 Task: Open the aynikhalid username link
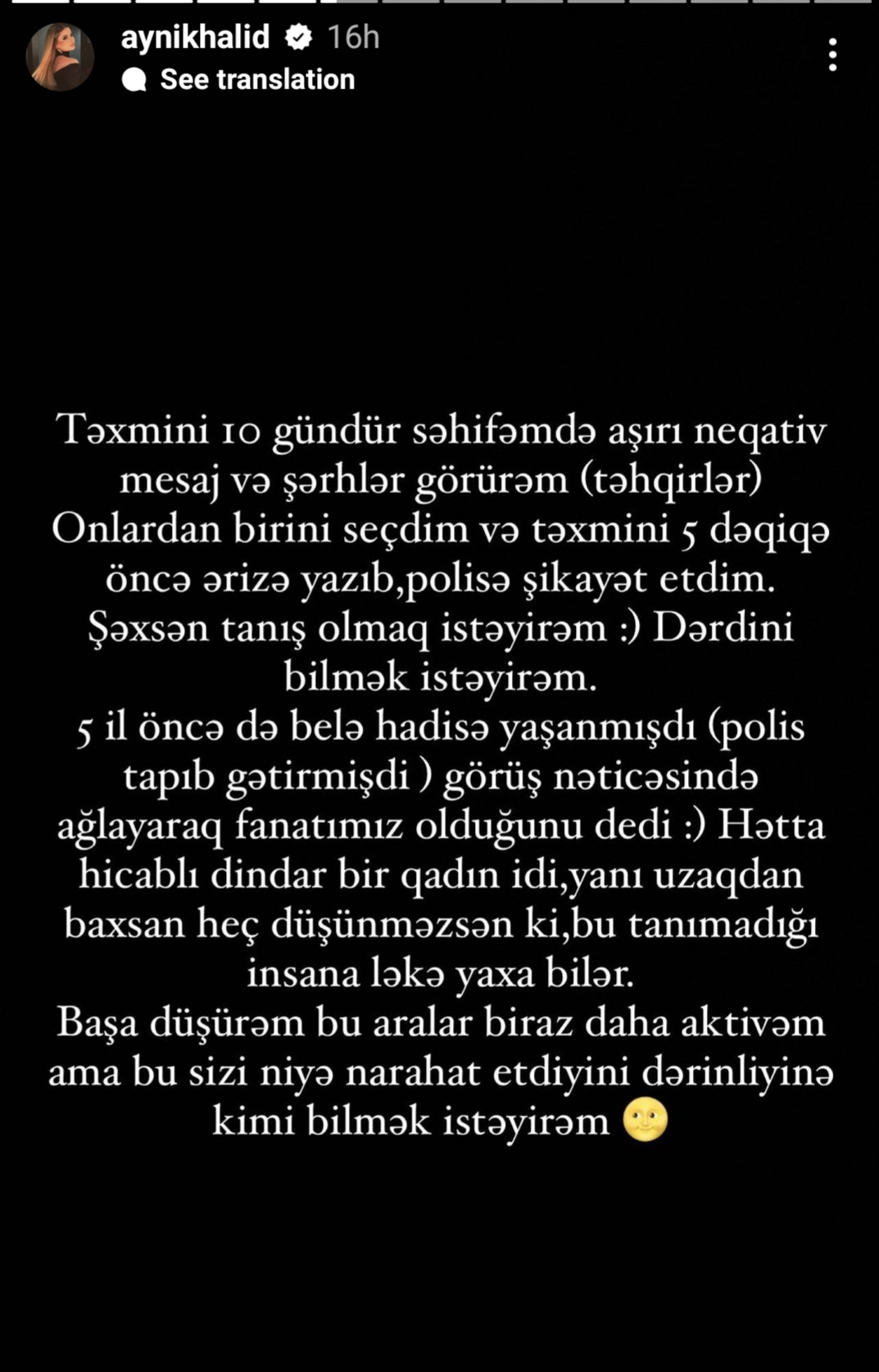(195, 37)
